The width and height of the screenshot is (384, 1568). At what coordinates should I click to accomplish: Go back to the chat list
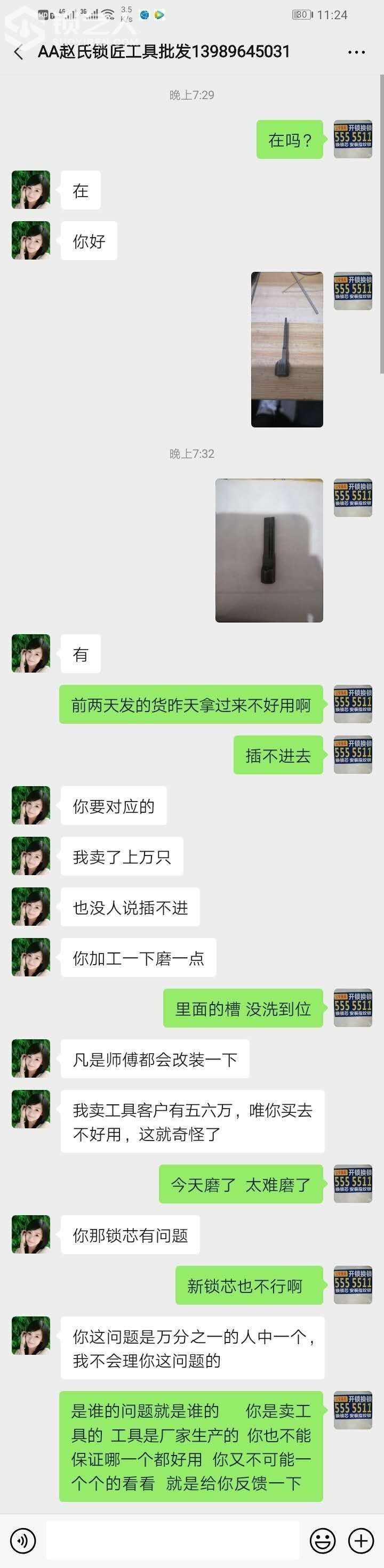pyautogui.click(x=18, y=52)
